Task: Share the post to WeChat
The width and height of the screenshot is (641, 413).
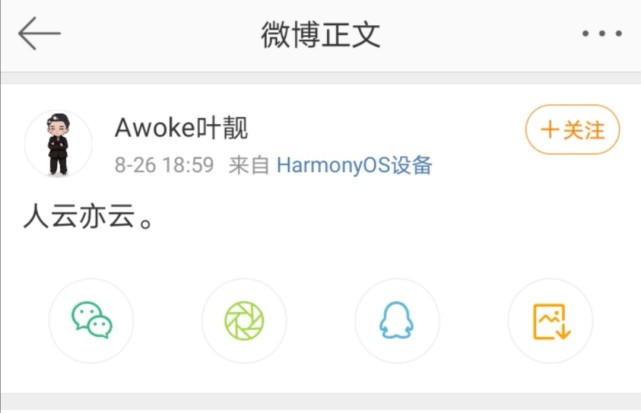Action: [x=91, y=321]
